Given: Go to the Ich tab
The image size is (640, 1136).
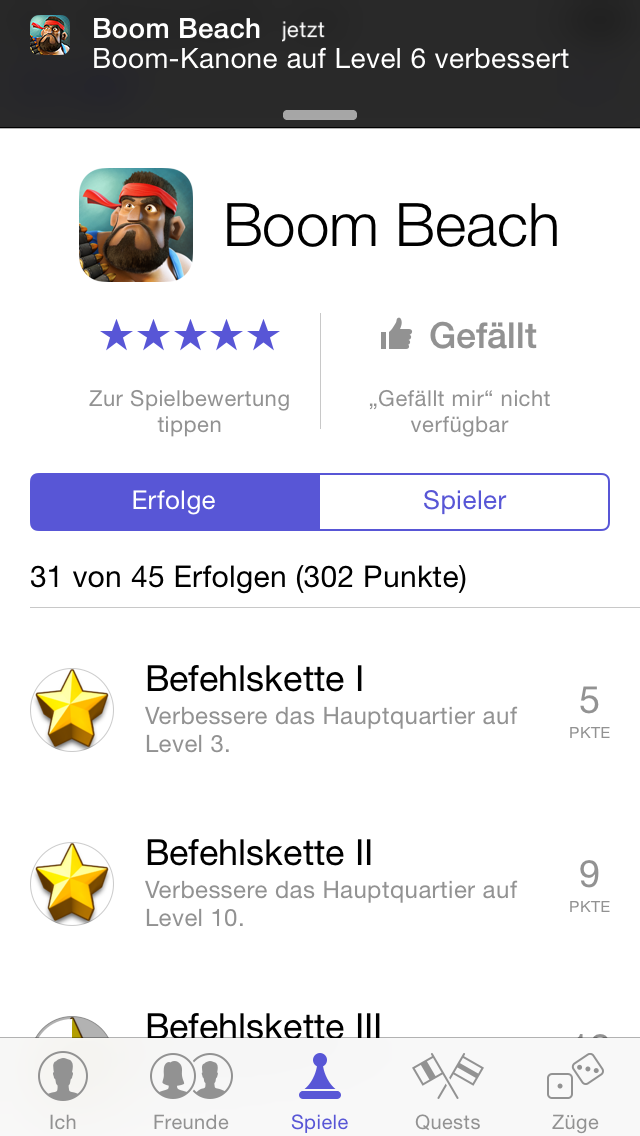Looking at the screenshot, I should (x=62, y=1088).
